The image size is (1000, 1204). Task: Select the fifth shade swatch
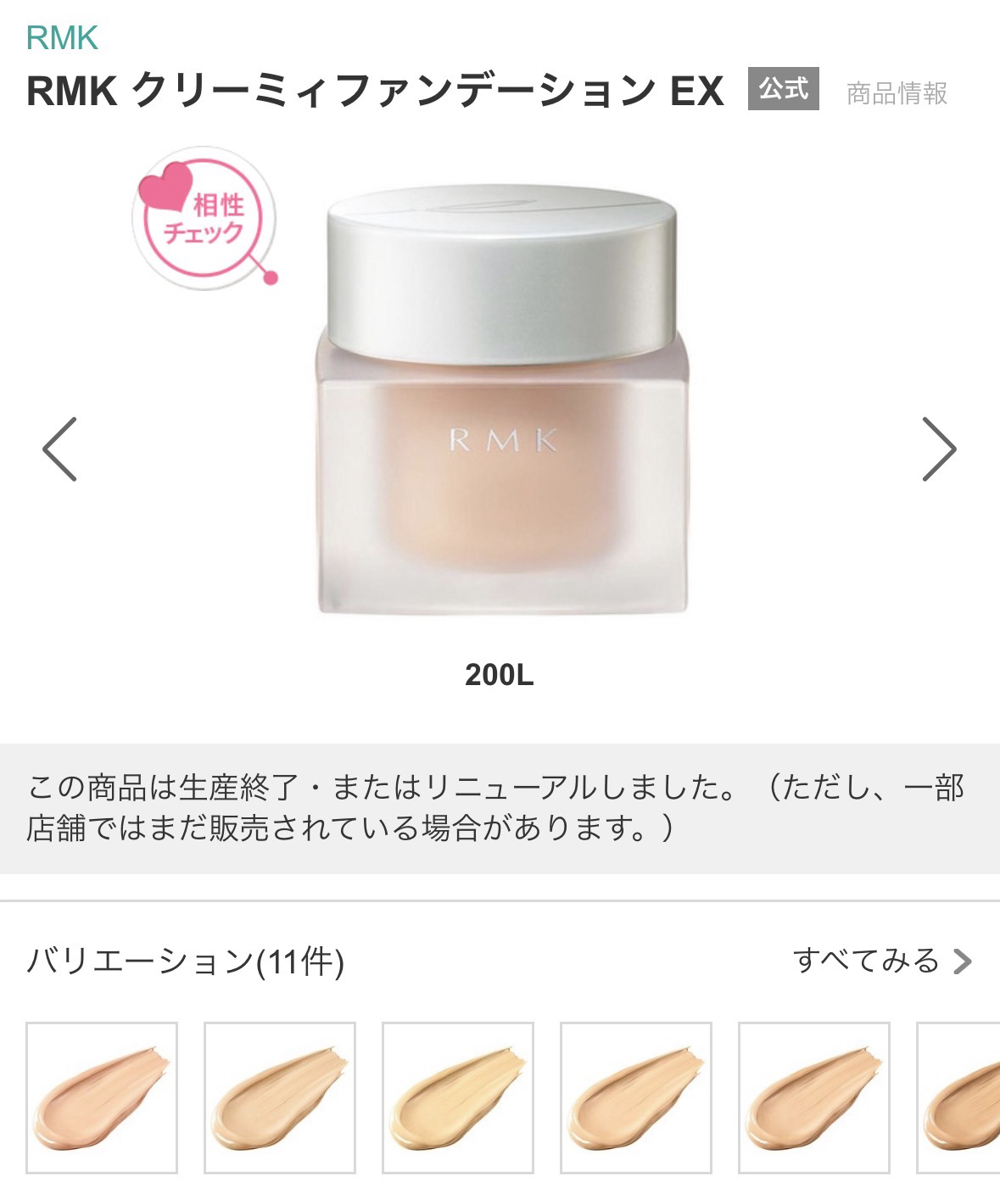[814, 1098]
